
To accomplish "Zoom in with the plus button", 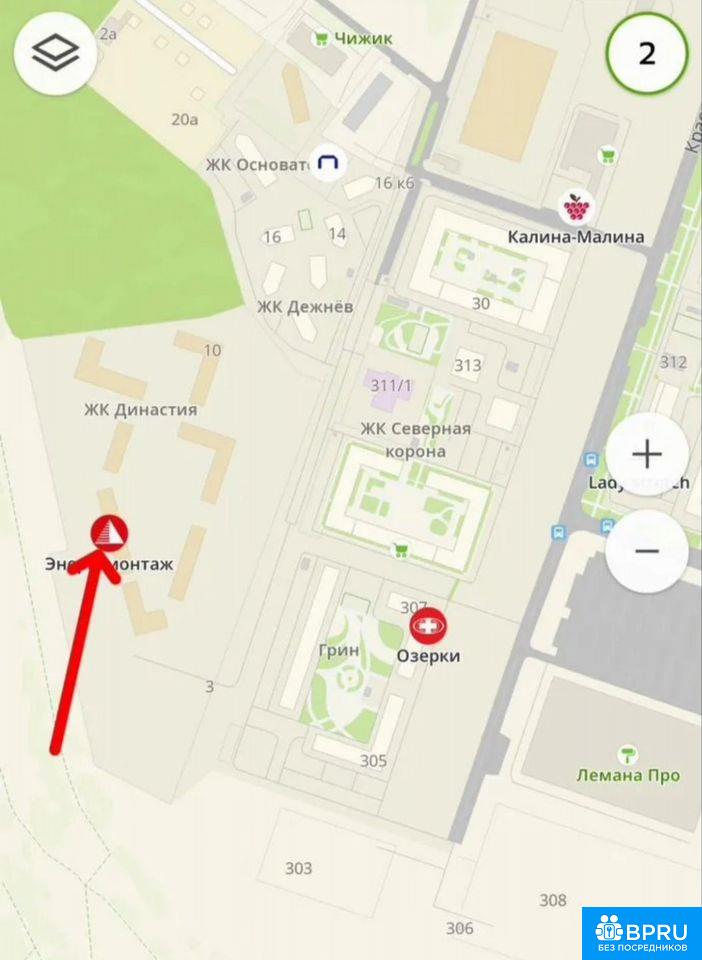I will point(647,454).
